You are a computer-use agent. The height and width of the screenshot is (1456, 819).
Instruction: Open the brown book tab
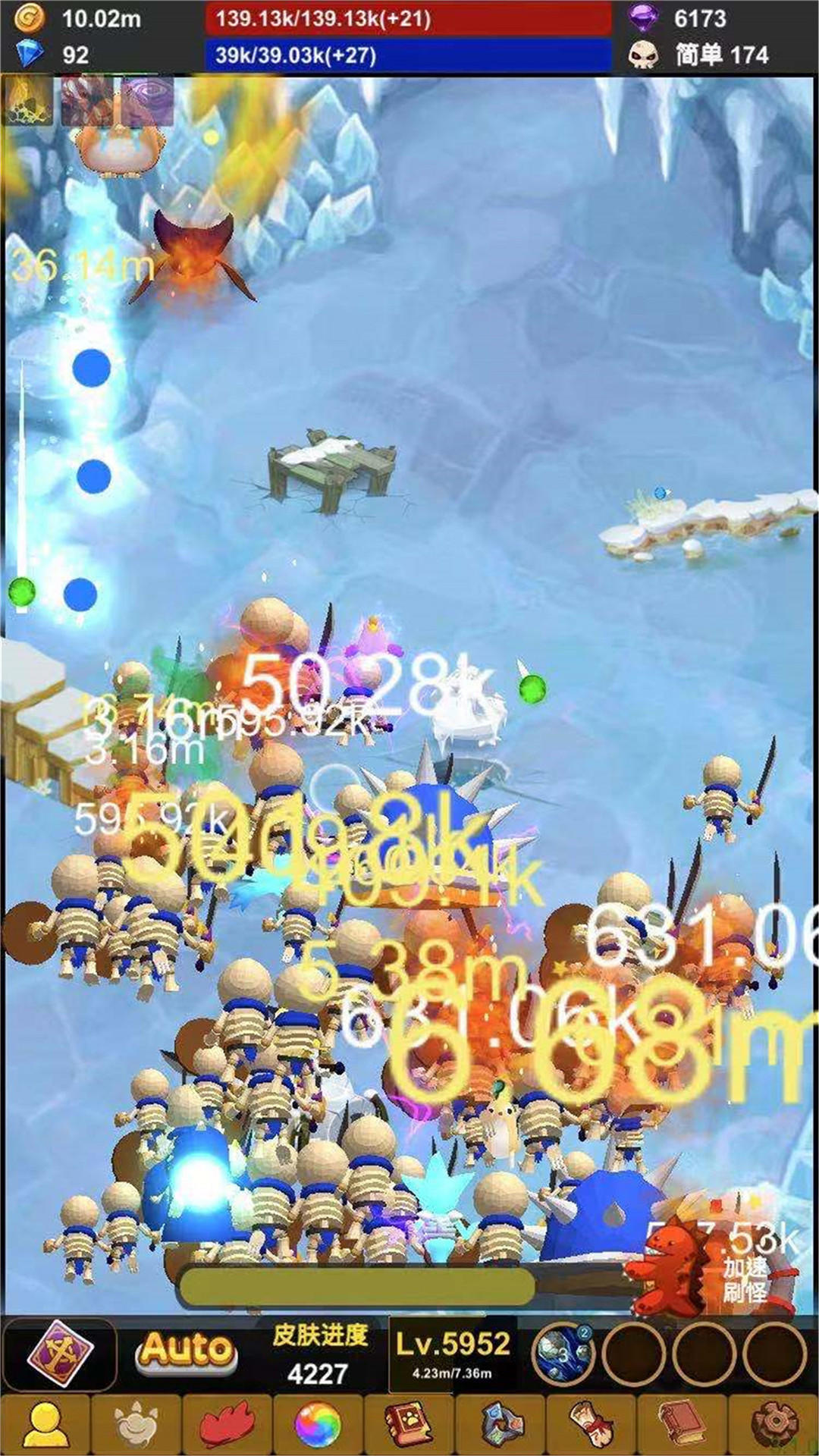pyautogui.click(x=682, y=1423)
